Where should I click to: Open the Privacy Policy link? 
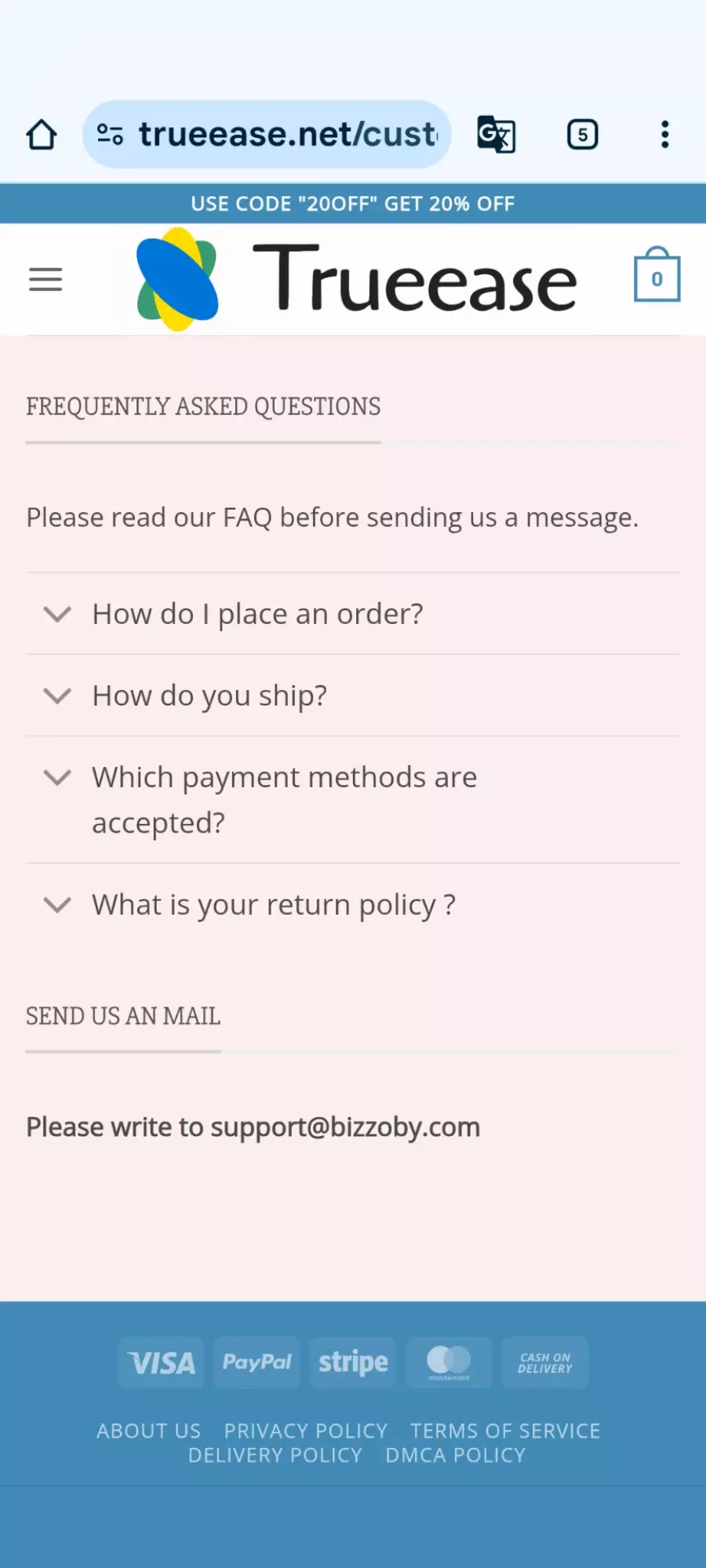[306, 1431]
